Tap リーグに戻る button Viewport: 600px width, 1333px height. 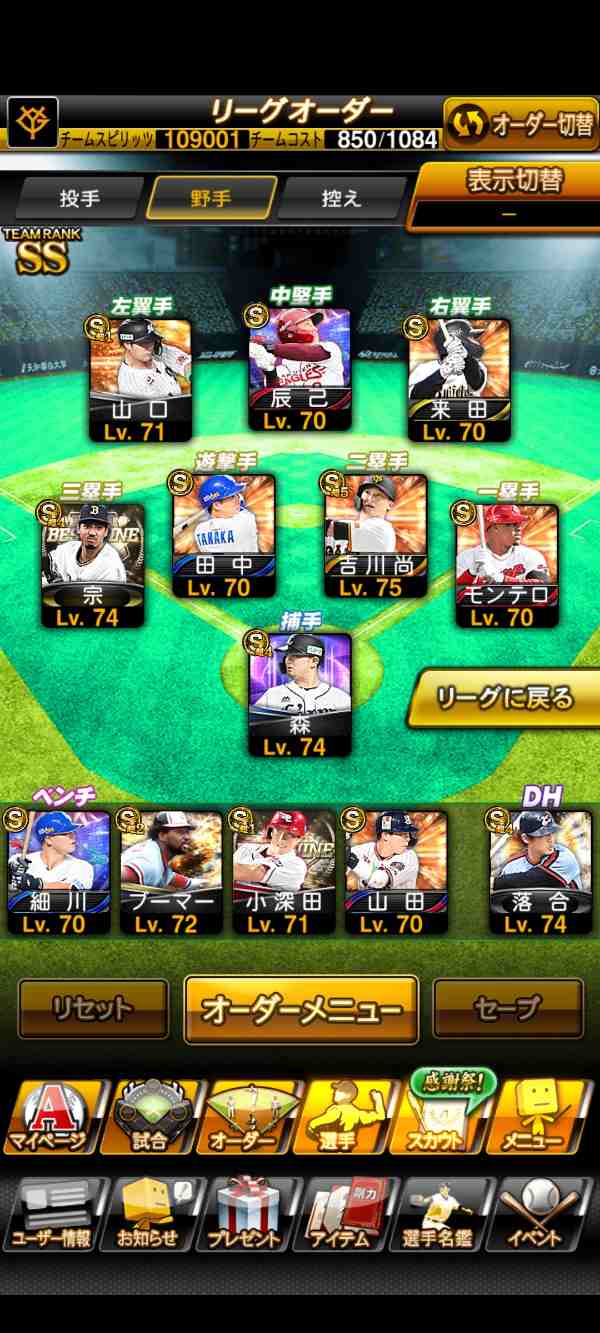(x=505, y=698)
